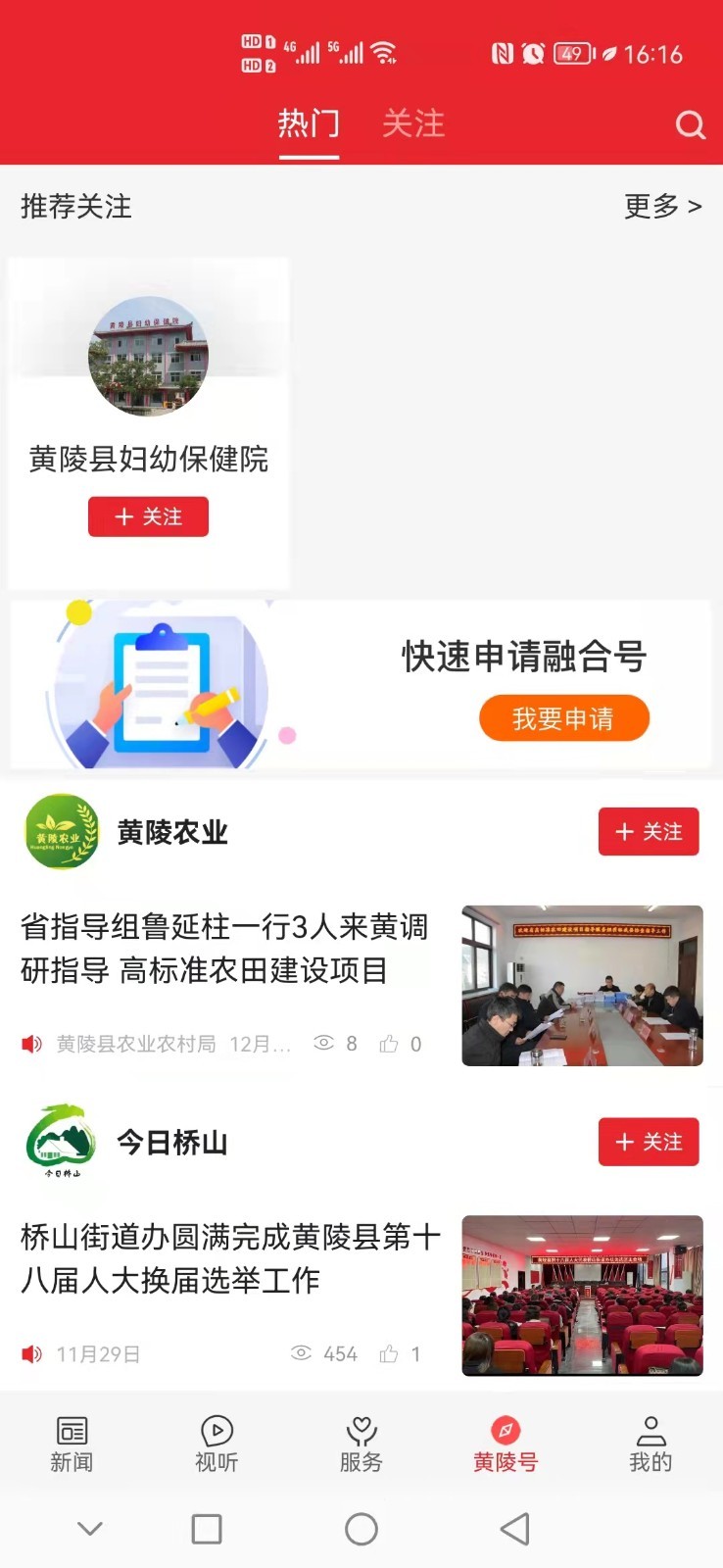Open the 高标准农田建设项目 article
Screen dimensions: 723x1568
[224, 948]
